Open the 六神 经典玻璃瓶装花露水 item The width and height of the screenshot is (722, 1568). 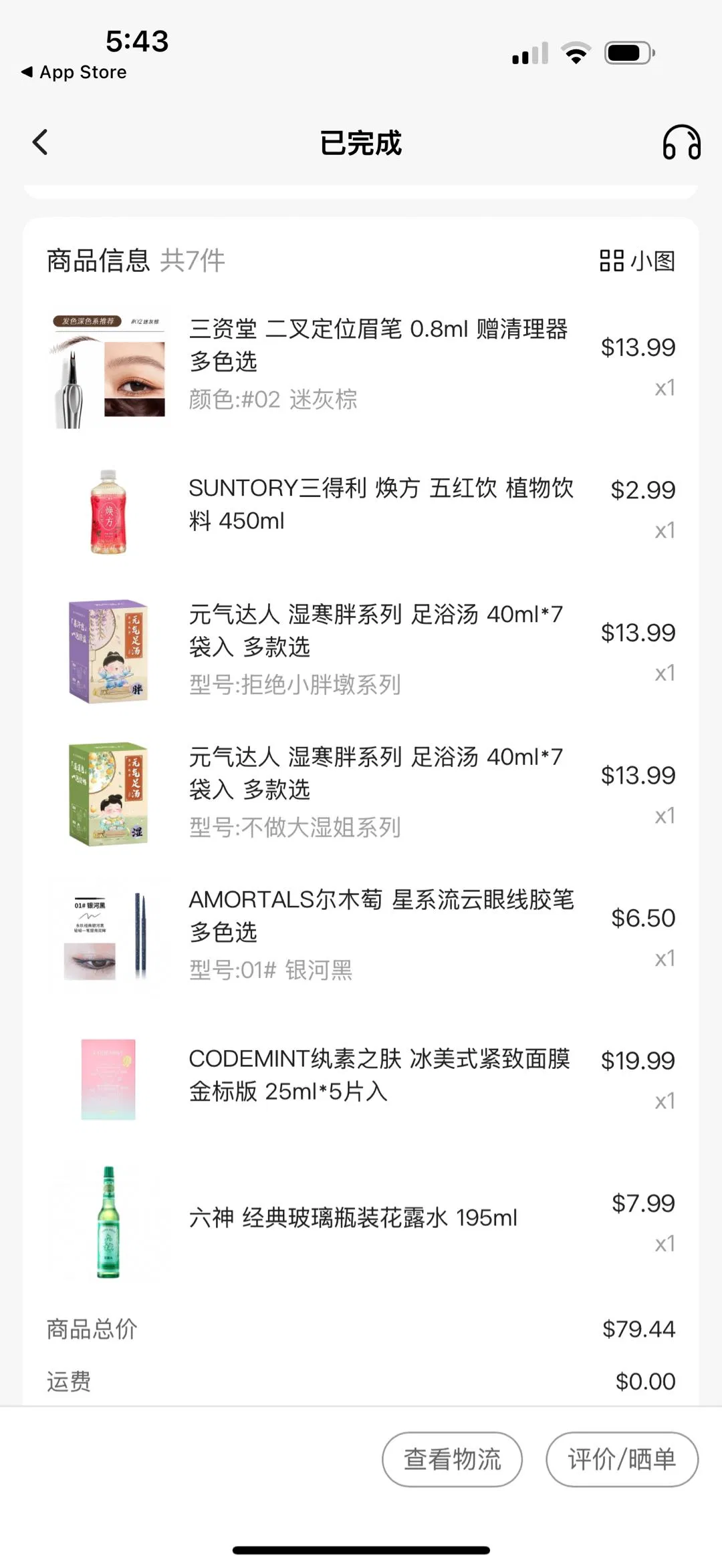[x=353, y=1217]
